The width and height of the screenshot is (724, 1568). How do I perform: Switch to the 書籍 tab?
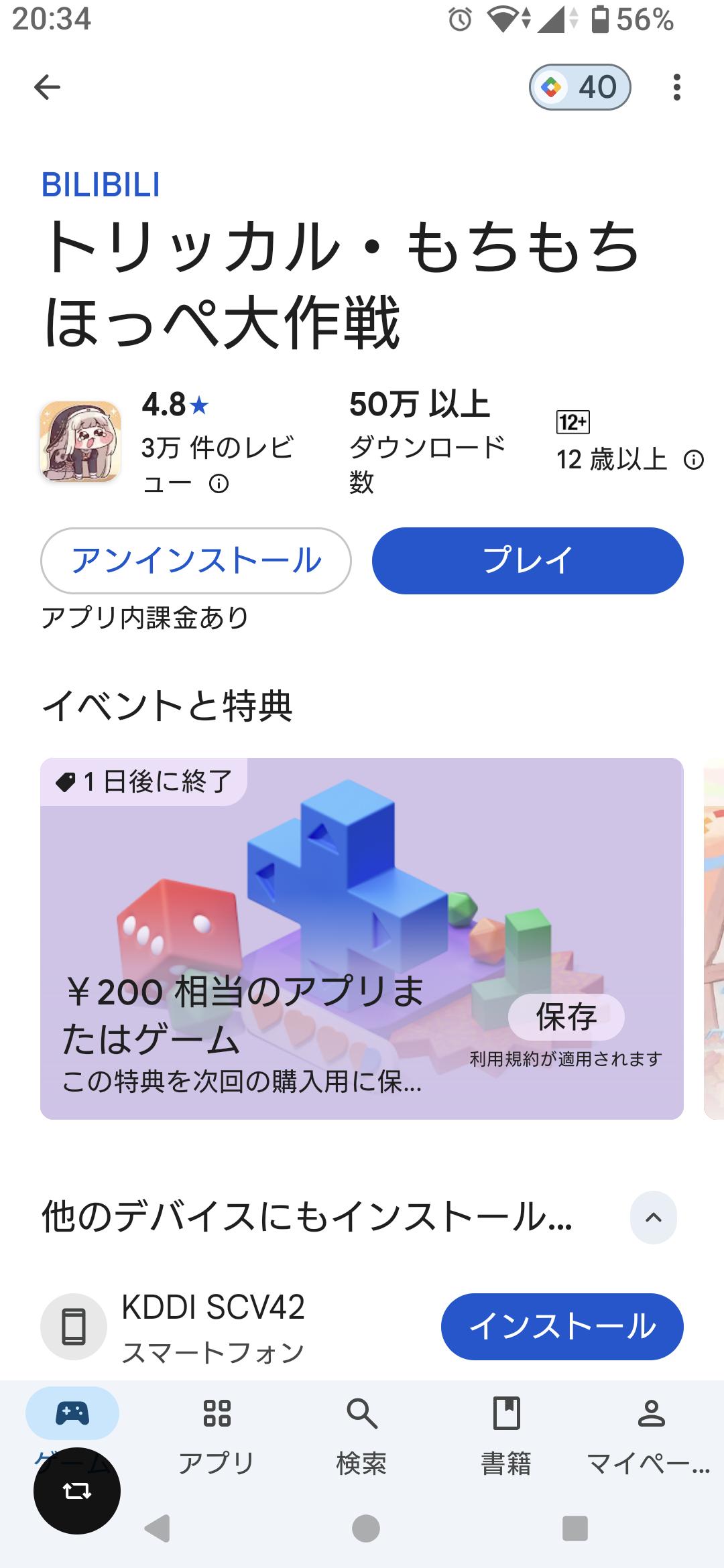tap(506, 1434)
